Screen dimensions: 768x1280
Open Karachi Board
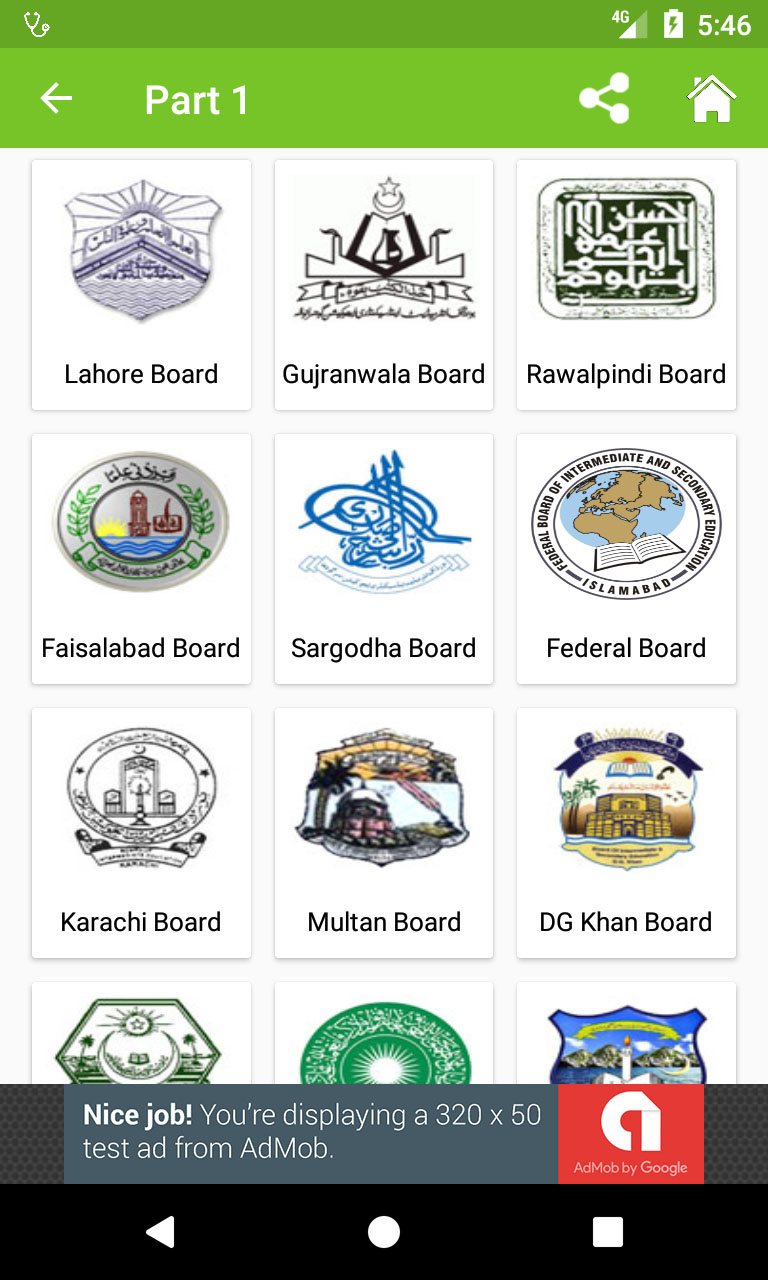coord(141,833)
